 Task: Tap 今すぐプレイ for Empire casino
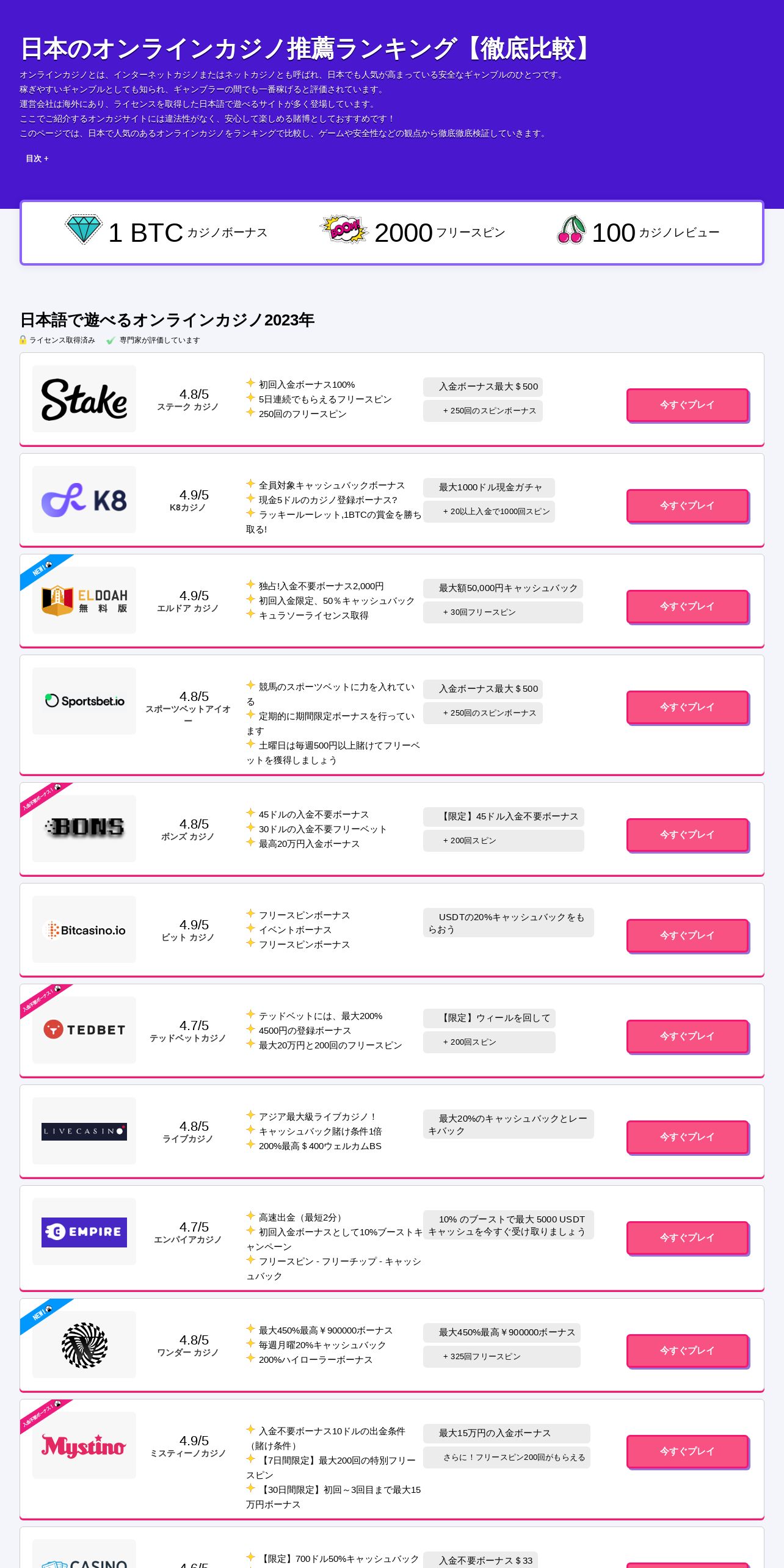pyautogui.click(x=688, y=1238)
